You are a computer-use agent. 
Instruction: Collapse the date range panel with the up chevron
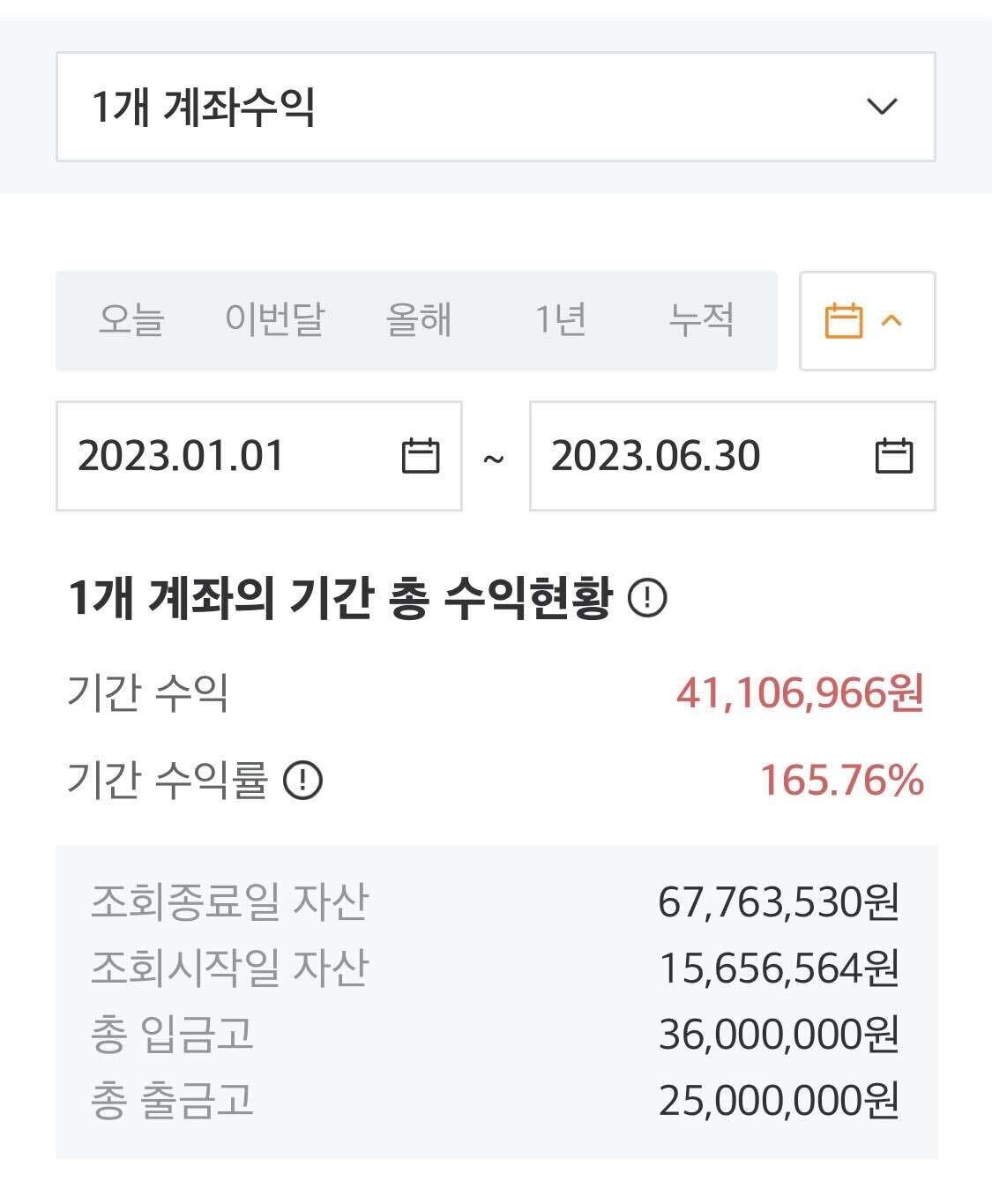891,320
